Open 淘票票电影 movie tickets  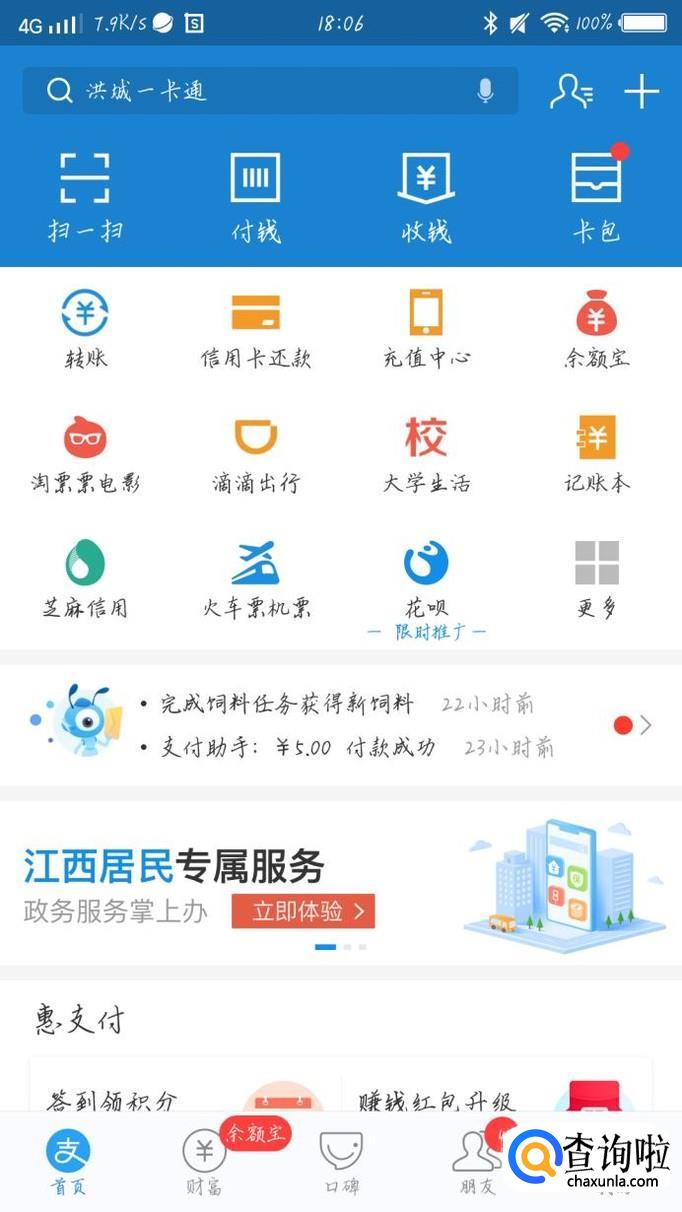point(85,455)
